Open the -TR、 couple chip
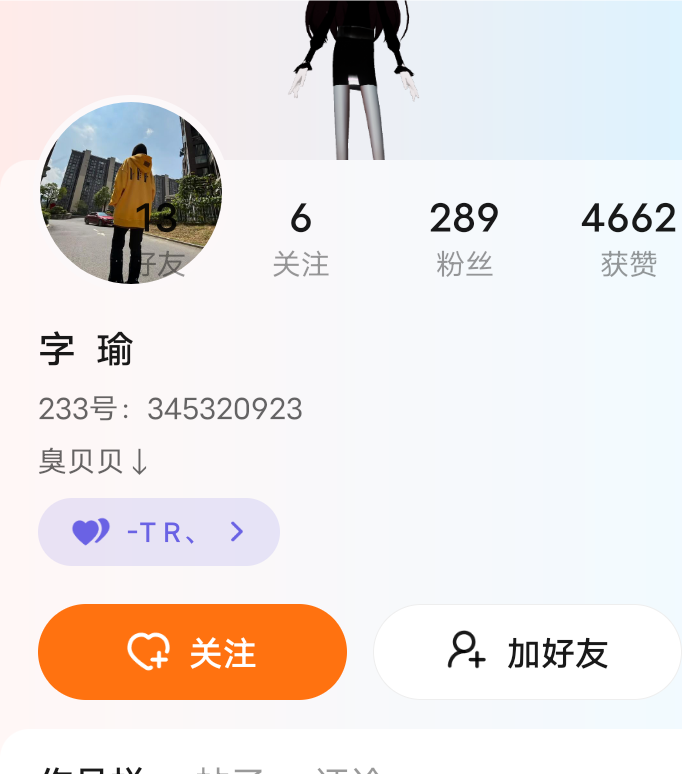 click(x=159, y=532)
